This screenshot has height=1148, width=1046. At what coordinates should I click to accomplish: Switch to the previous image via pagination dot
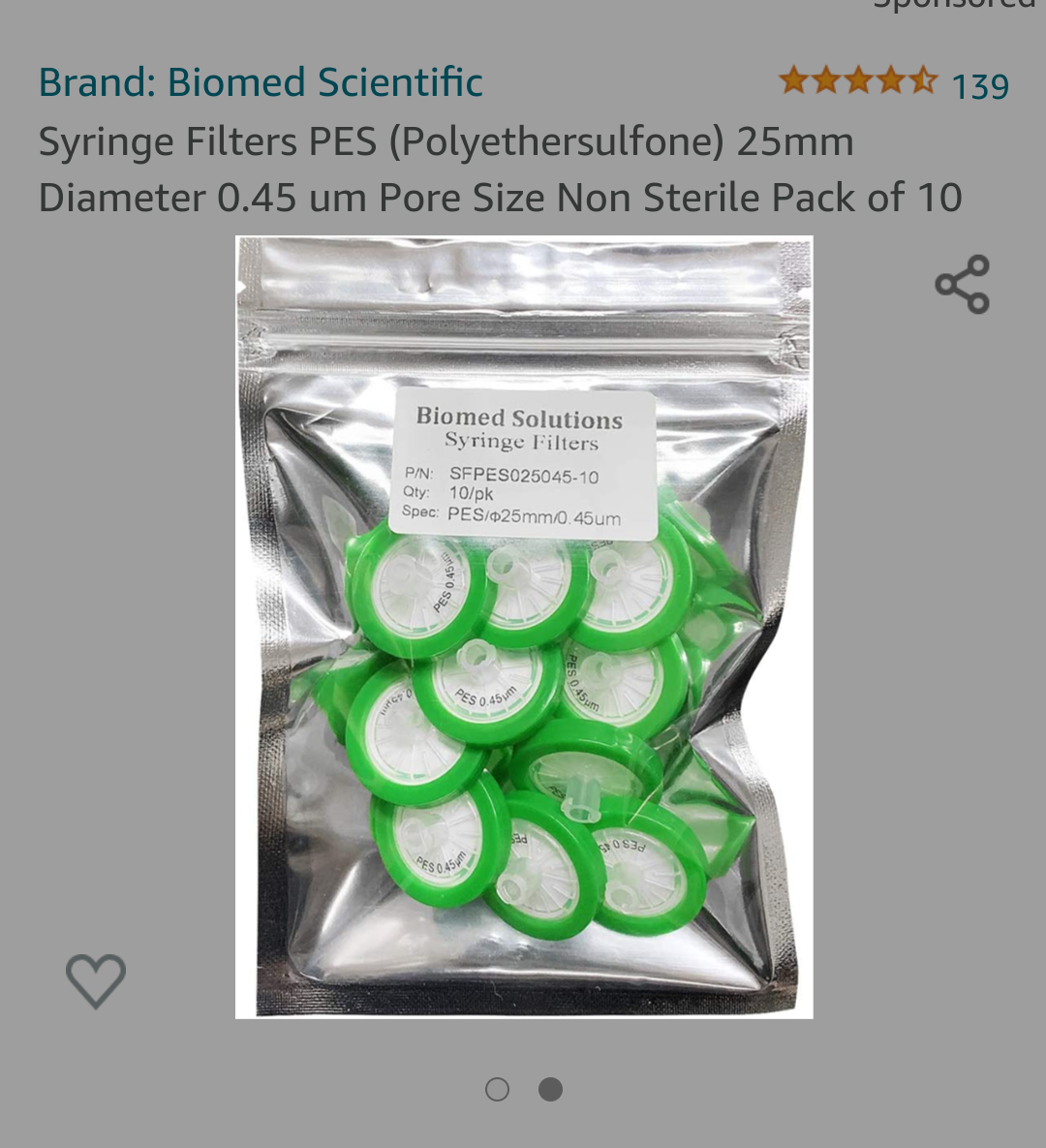point(499,1089)
